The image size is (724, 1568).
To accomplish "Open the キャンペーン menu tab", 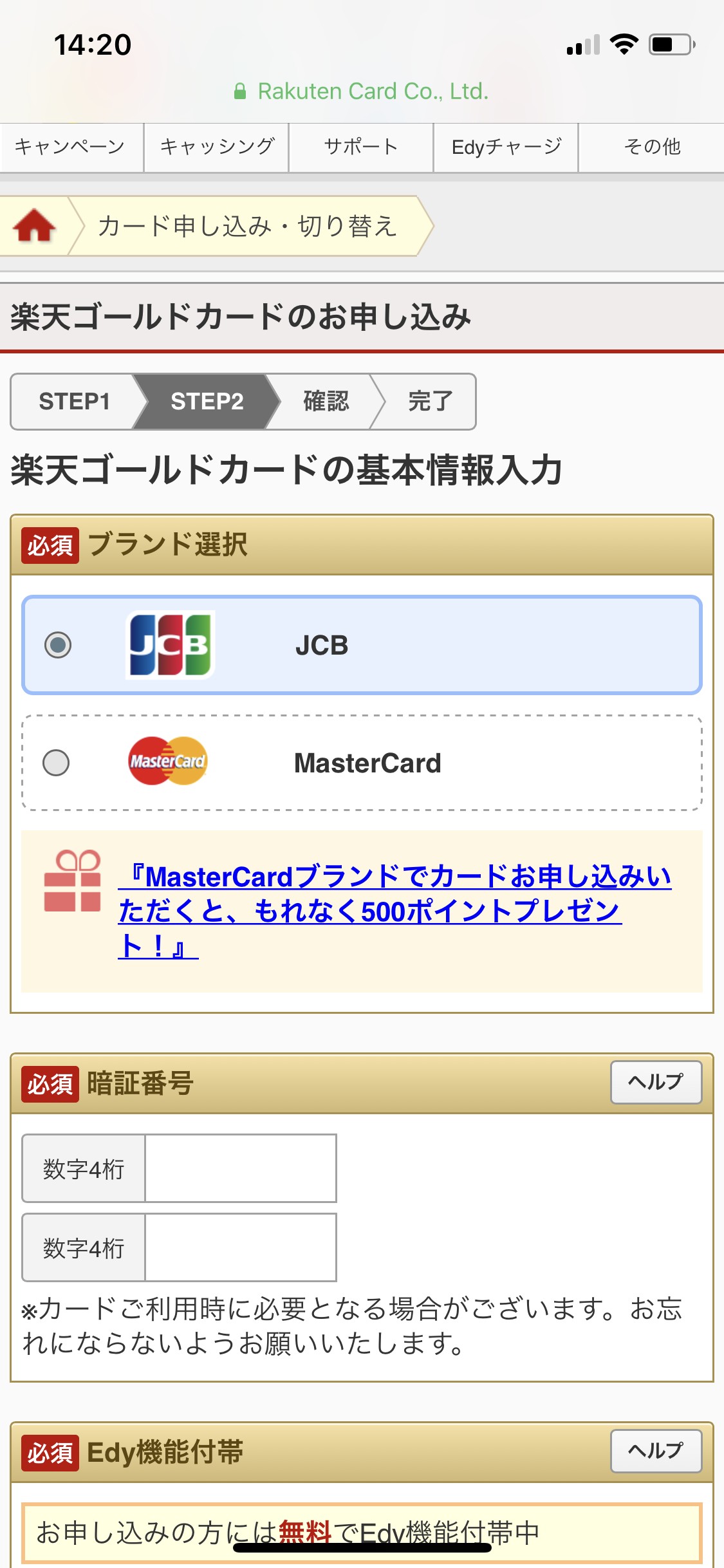I will [71, 147].
